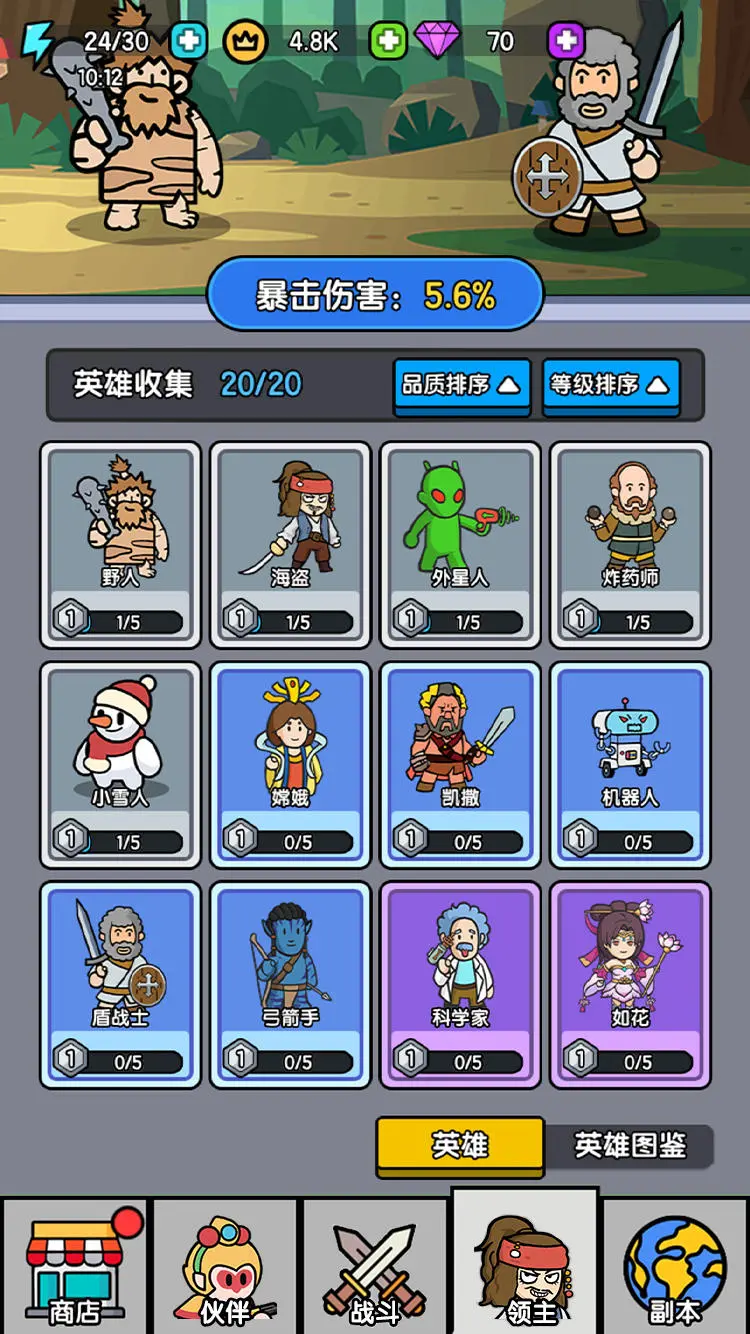Open the 战斗 battle screen via crossed swords icon
This screenshot has width=750, height=1334.
pyautogui.click(x=375, y=1265)
